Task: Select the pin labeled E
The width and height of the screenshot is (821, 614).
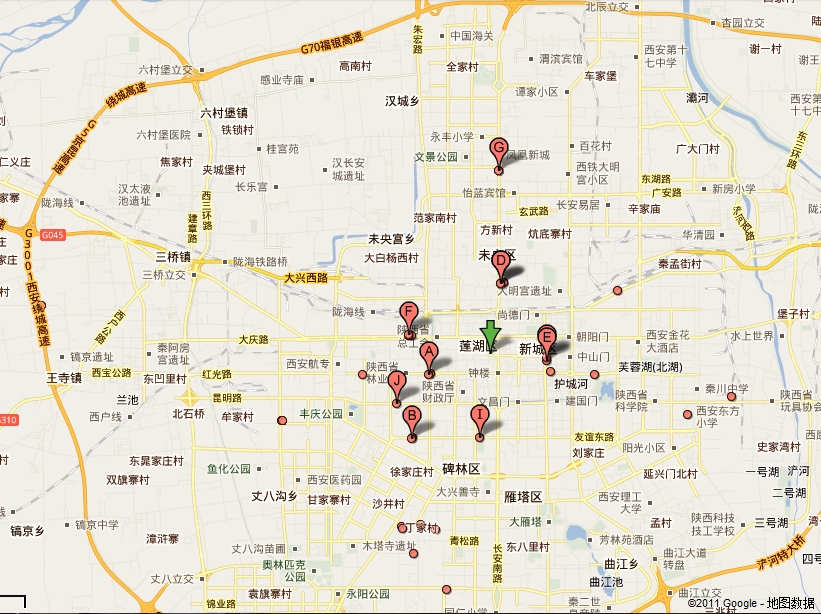Action: [x=547, y=338]
